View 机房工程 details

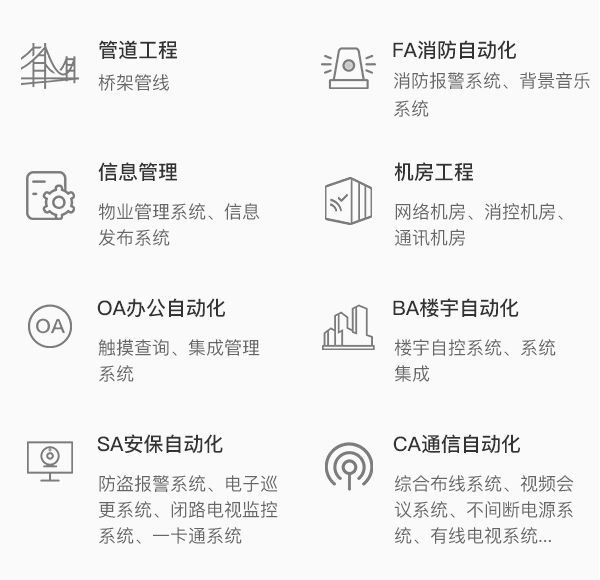(x=433, y=172)
